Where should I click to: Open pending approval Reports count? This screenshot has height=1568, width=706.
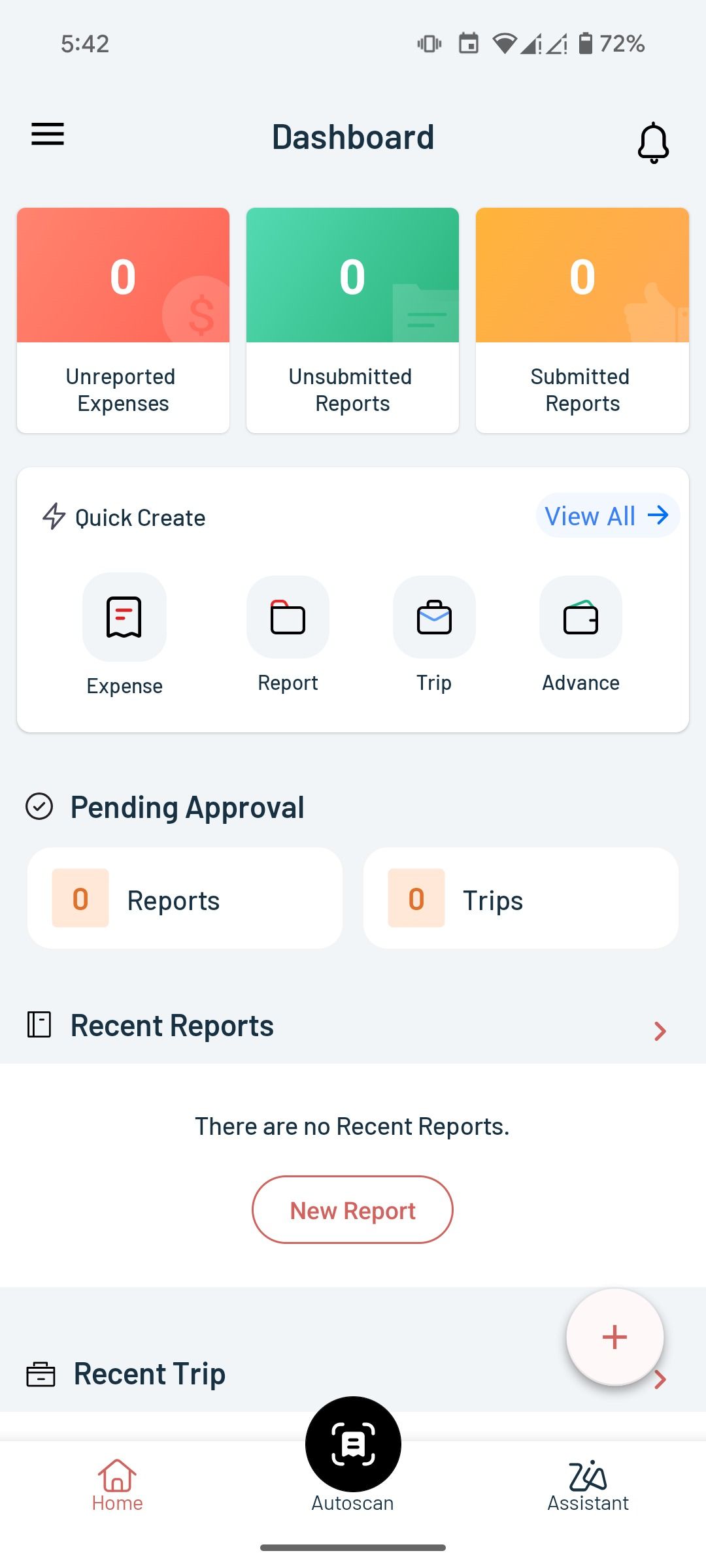pyautogui.click(x=184, y=898)
